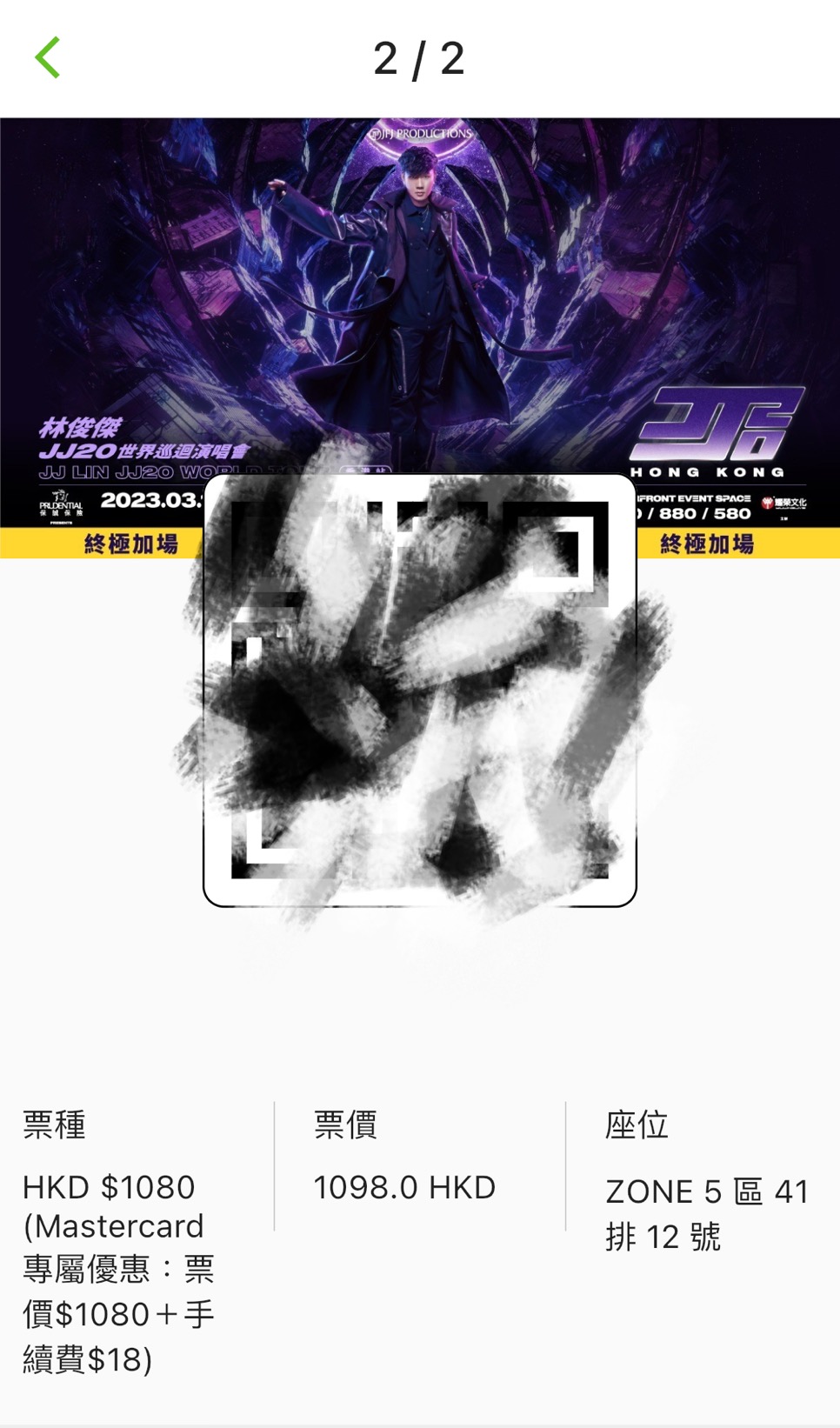Tap the green back chevron
840x1428 pixels.
[x=49, y=58]
